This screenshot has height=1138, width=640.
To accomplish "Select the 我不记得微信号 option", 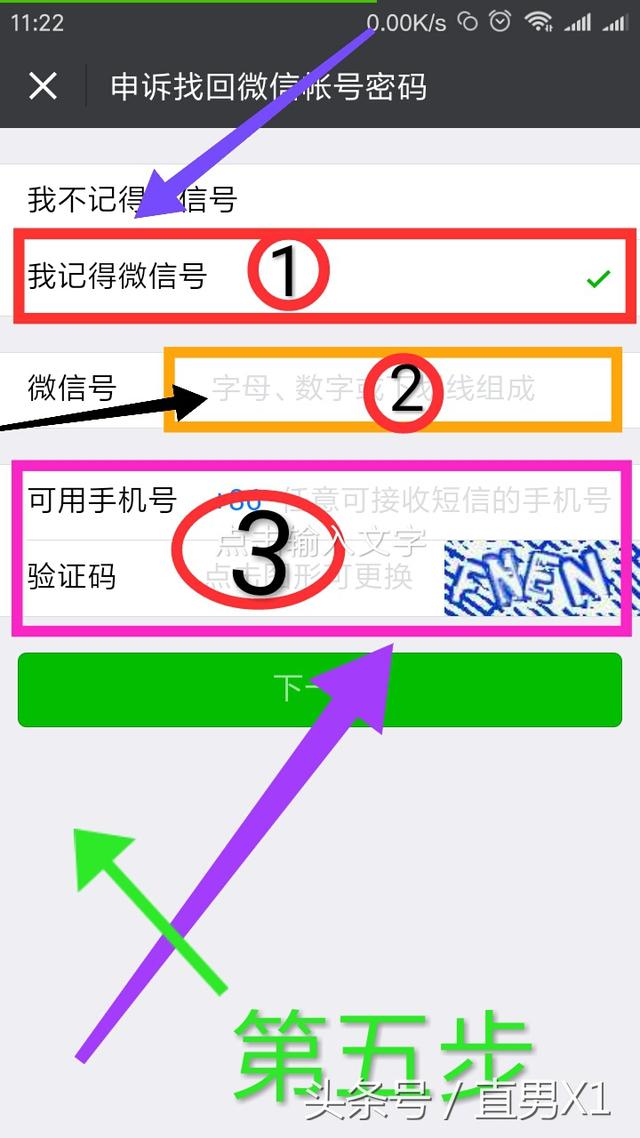I will [320, 199].
